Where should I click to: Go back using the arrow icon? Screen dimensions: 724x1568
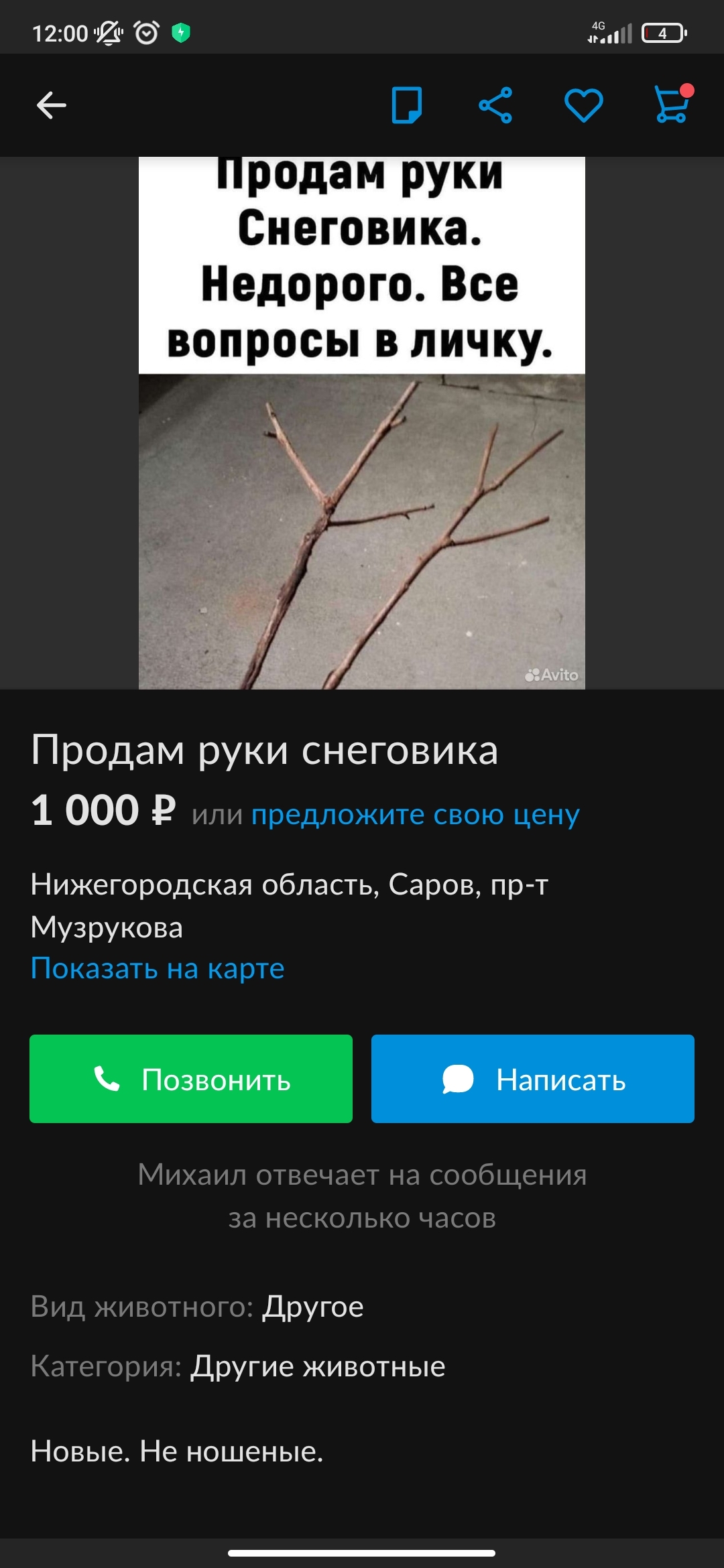click(51, 105)
